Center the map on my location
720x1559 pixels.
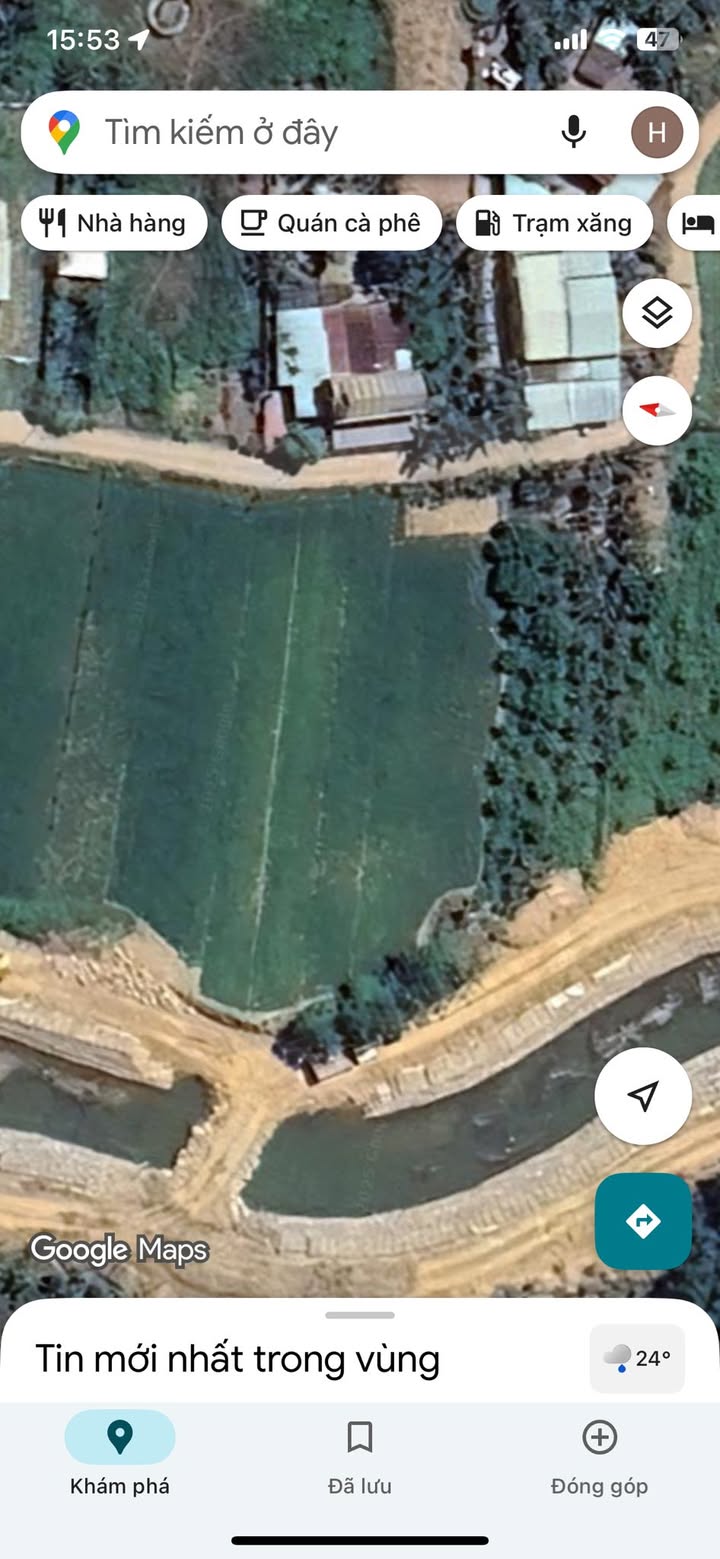point(643,1096)
